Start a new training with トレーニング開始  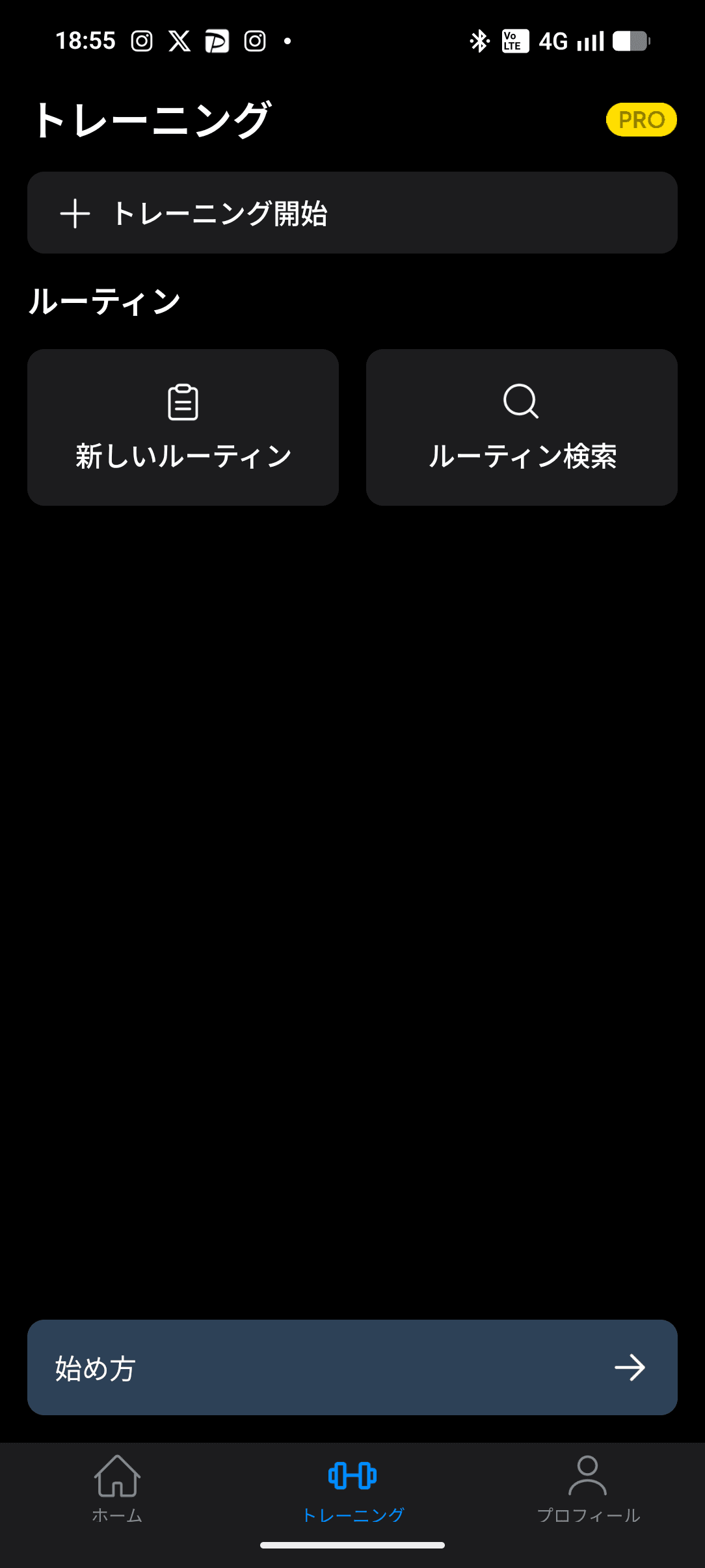pyautogui.click(x=352, y=213)
